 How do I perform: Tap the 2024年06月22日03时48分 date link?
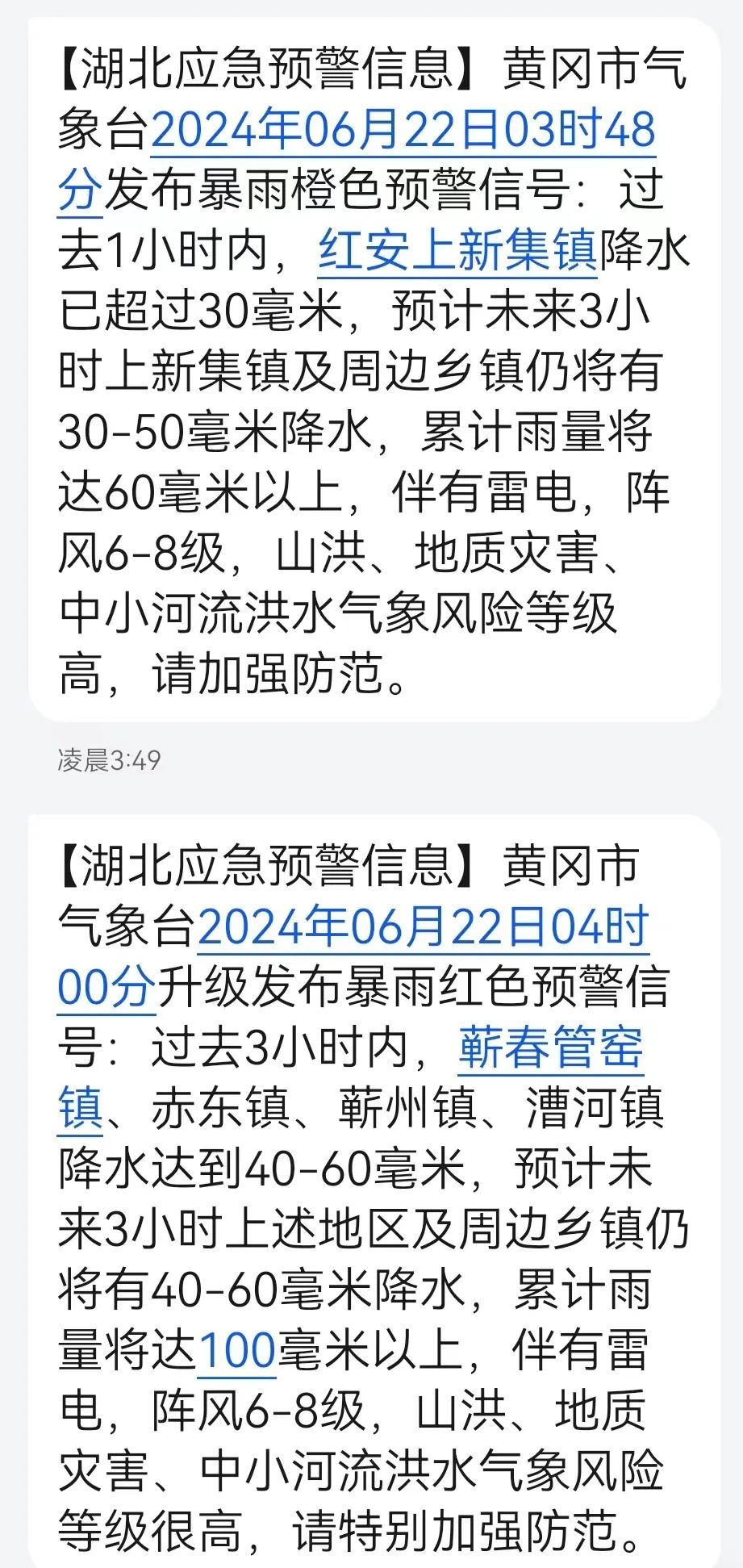click(402, 131)
